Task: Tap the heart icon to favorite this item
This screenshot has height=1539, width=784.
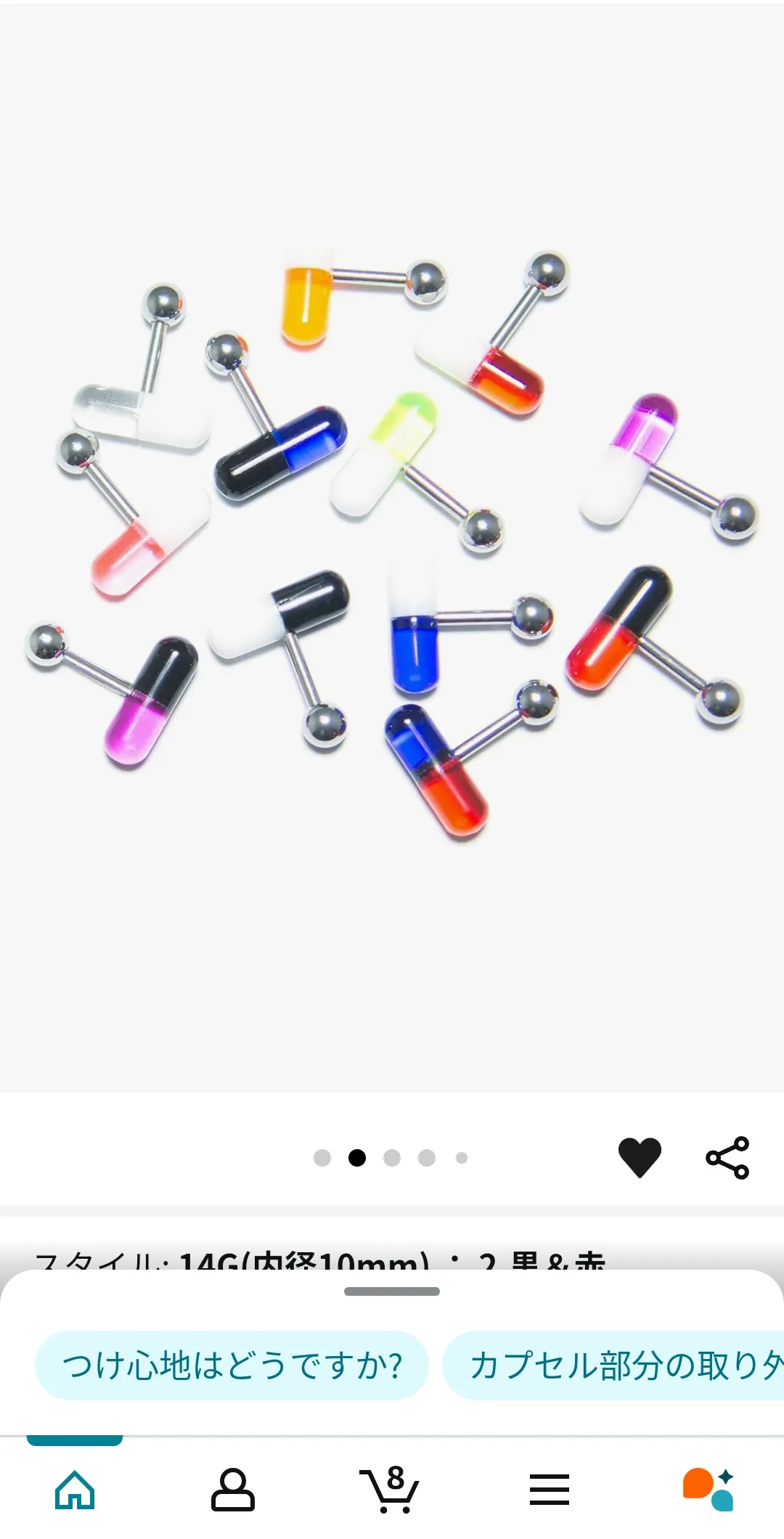Action: click(640, 1156)
